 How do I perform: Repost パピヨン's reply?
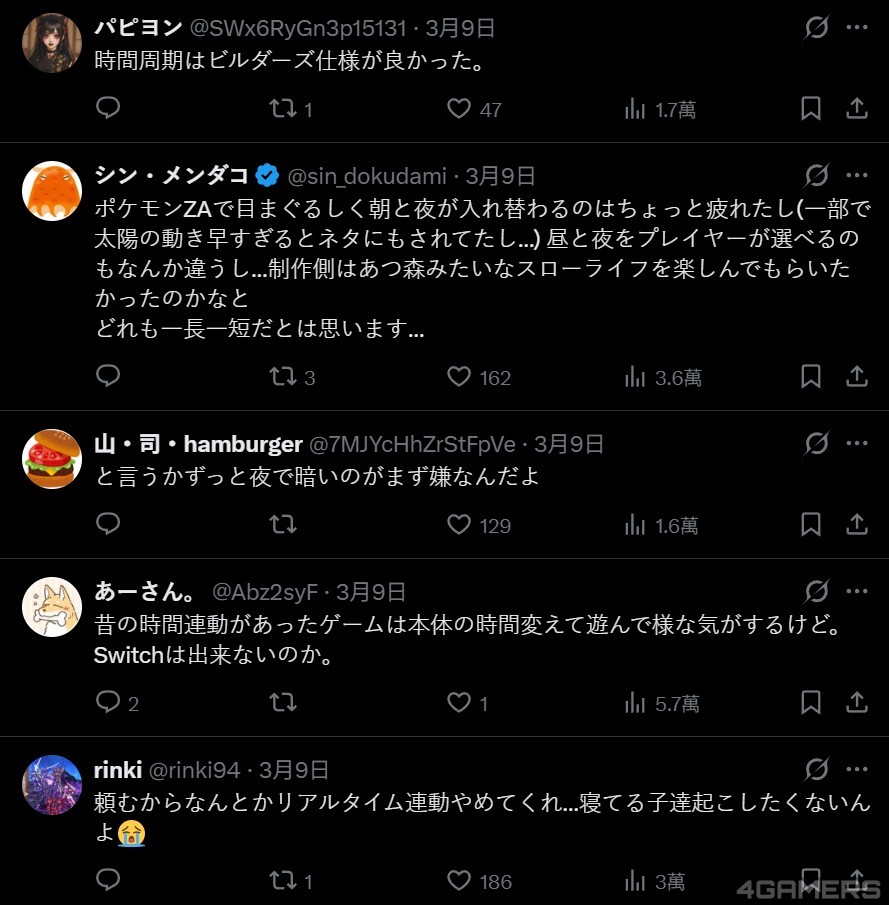coord(283,109)
